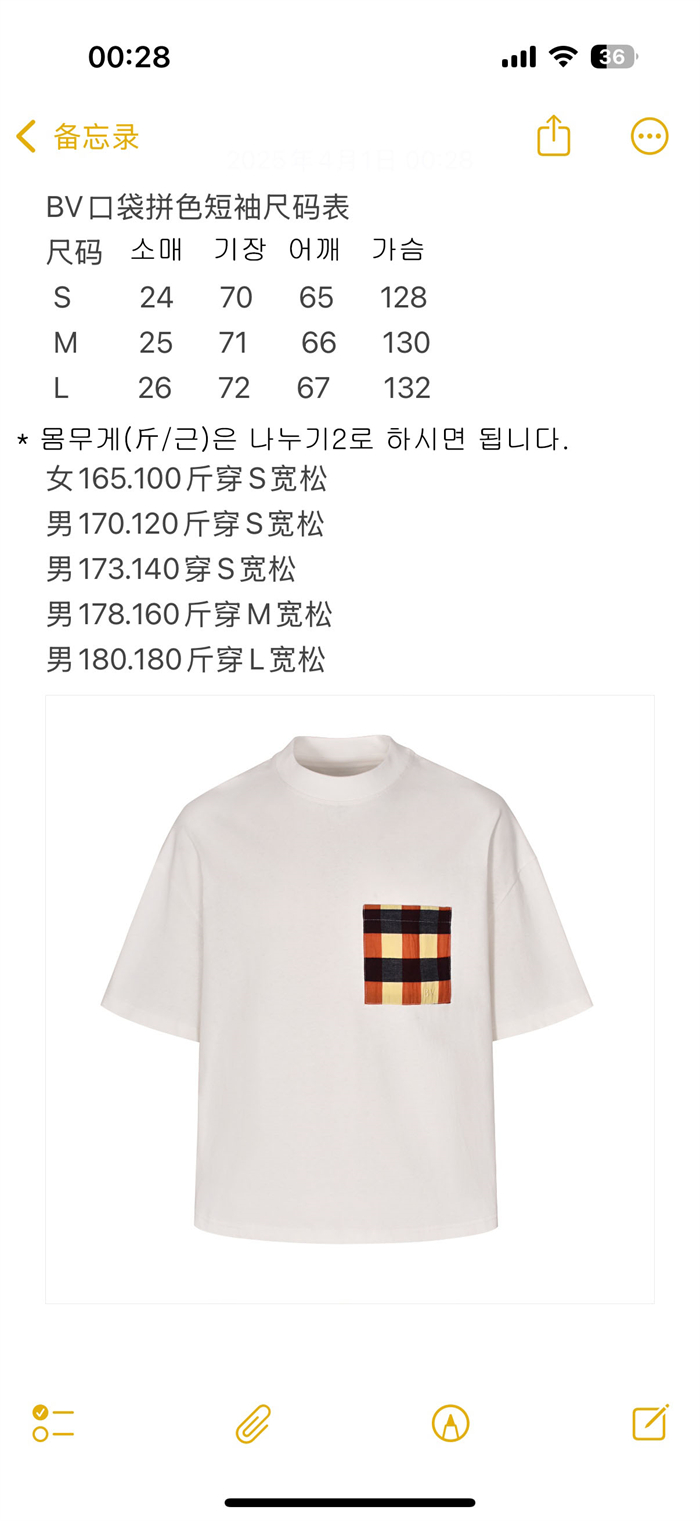The image size is (700, 1521).
Task: Go back to the 备忘录 notes list
Action: (x=78, y=137)
